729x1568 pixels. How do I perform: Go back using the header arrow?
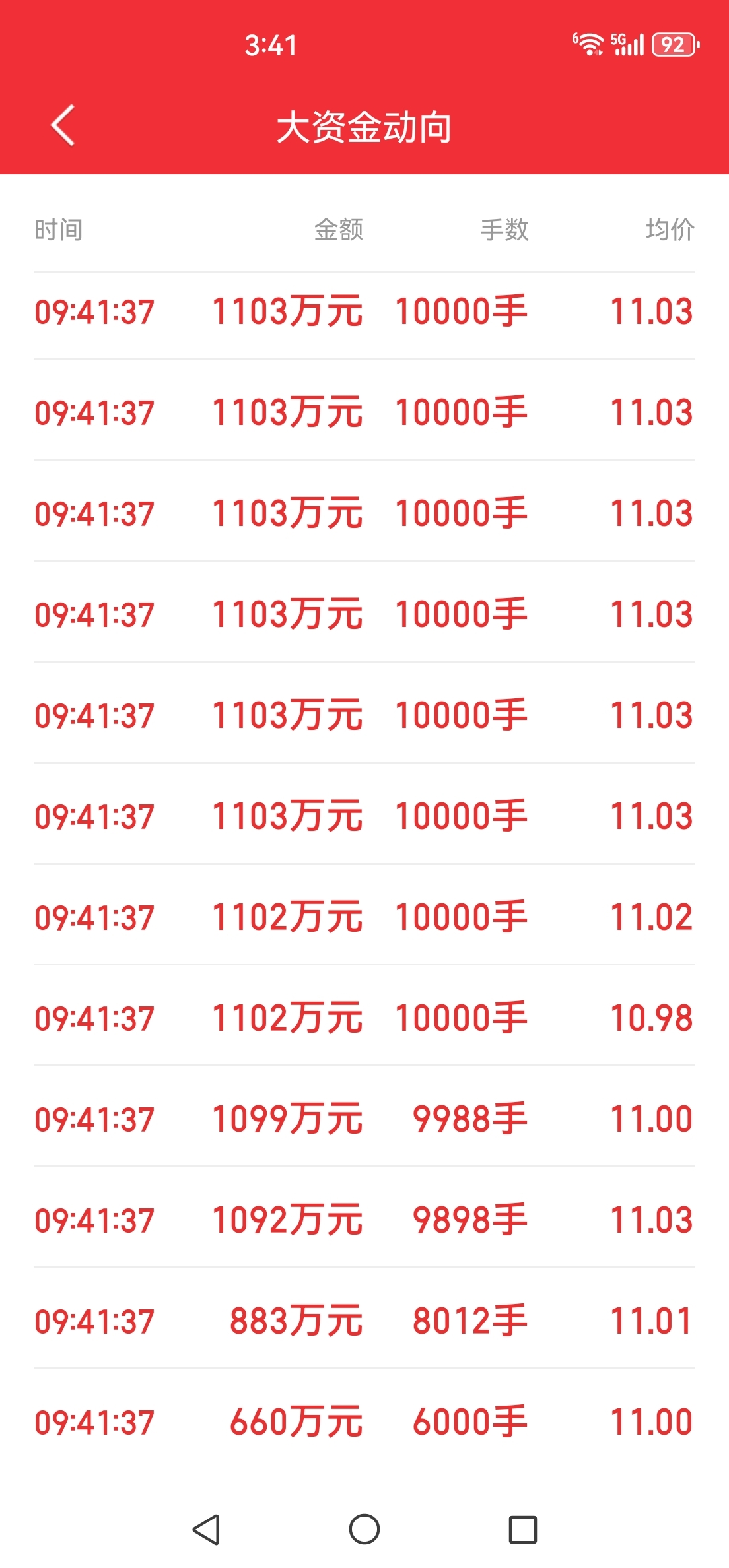63,125
